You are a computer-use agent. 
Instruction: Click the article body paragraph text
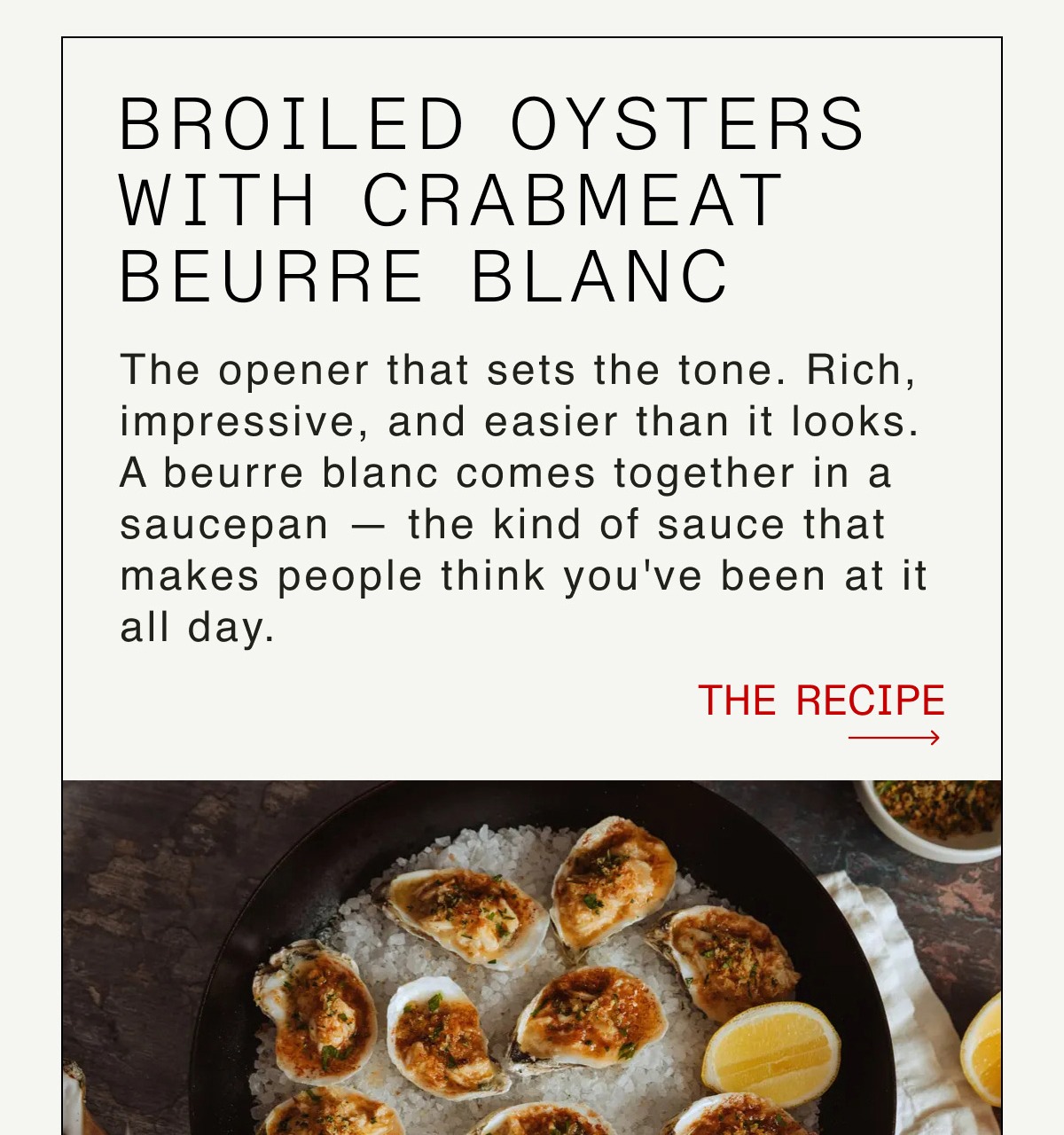pyautogui.click(x=523, y=497)
